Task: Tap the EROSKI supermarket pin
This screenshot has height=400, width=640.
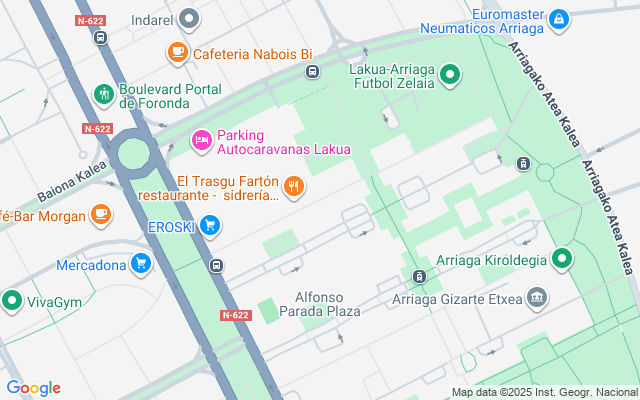Action: pyautogui.click(x=208, y=226)
